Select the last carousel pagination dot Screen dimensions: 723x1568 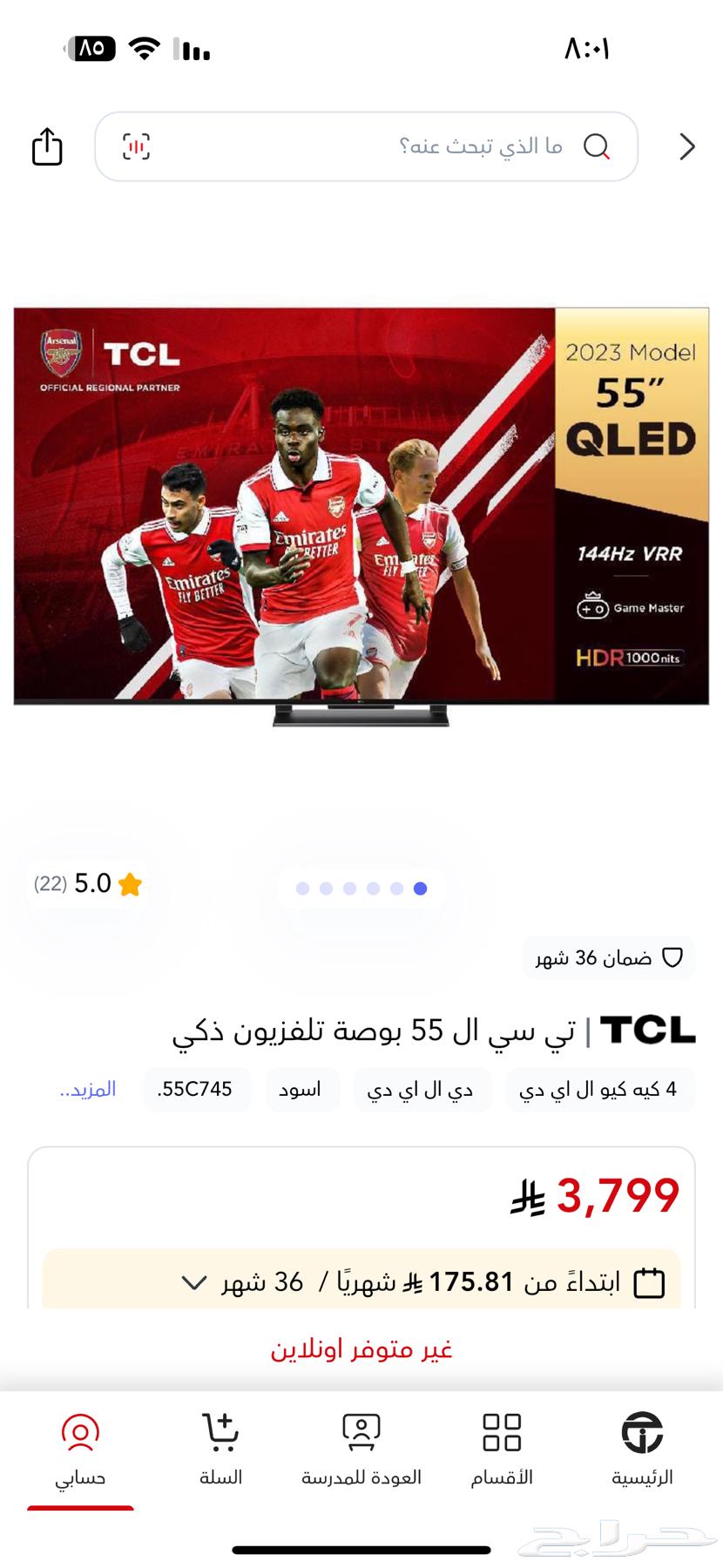pyautogui.click(x=421, y=887)
